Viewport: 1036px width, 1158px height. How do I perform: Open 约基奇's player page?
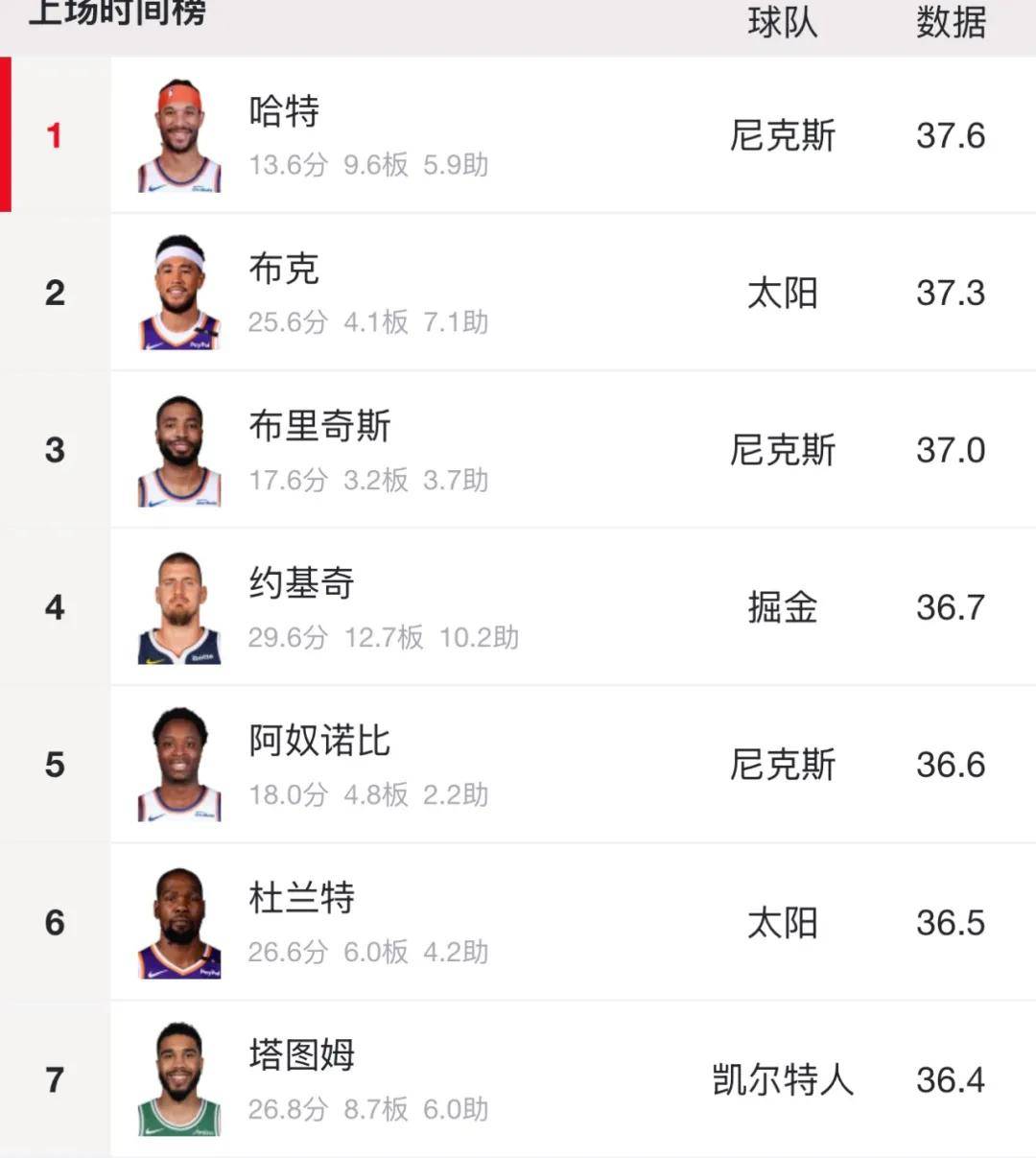[301, 584]
